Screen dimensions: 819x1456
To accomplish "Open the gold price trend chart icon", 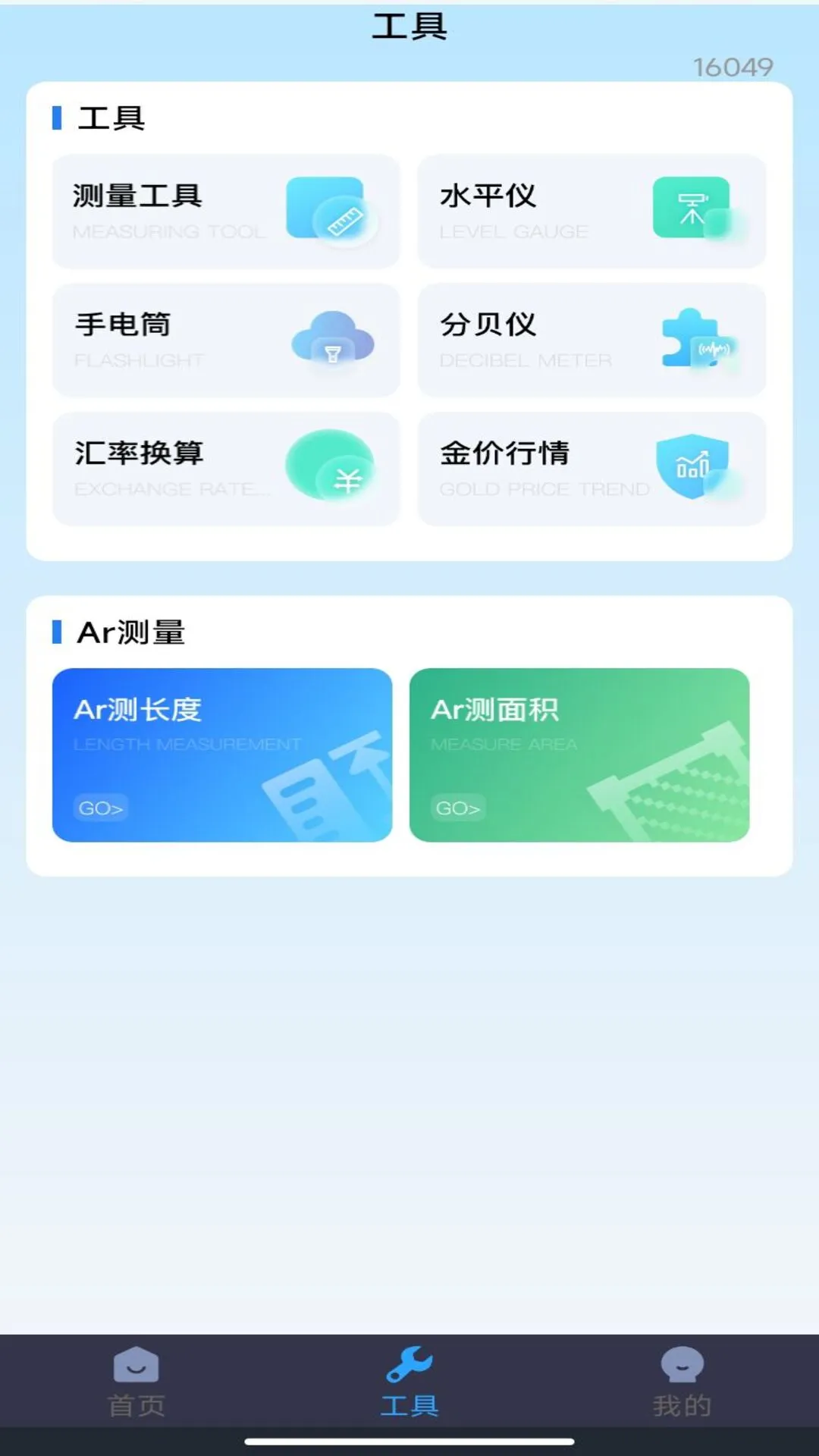I will [x=692, y=464].
